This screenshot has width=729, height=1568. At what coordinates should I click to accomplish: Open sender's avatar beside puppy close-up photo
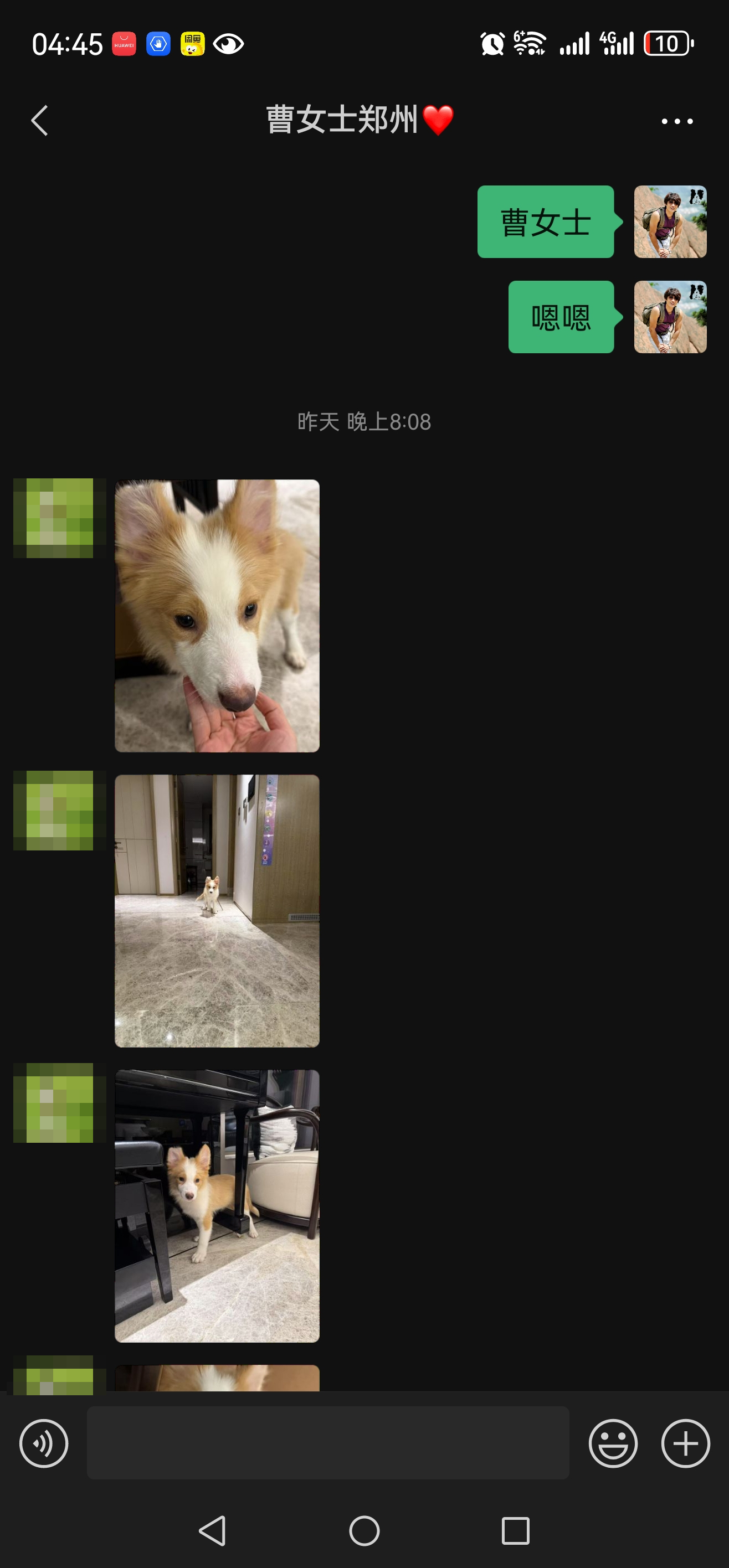coord(59,518)
